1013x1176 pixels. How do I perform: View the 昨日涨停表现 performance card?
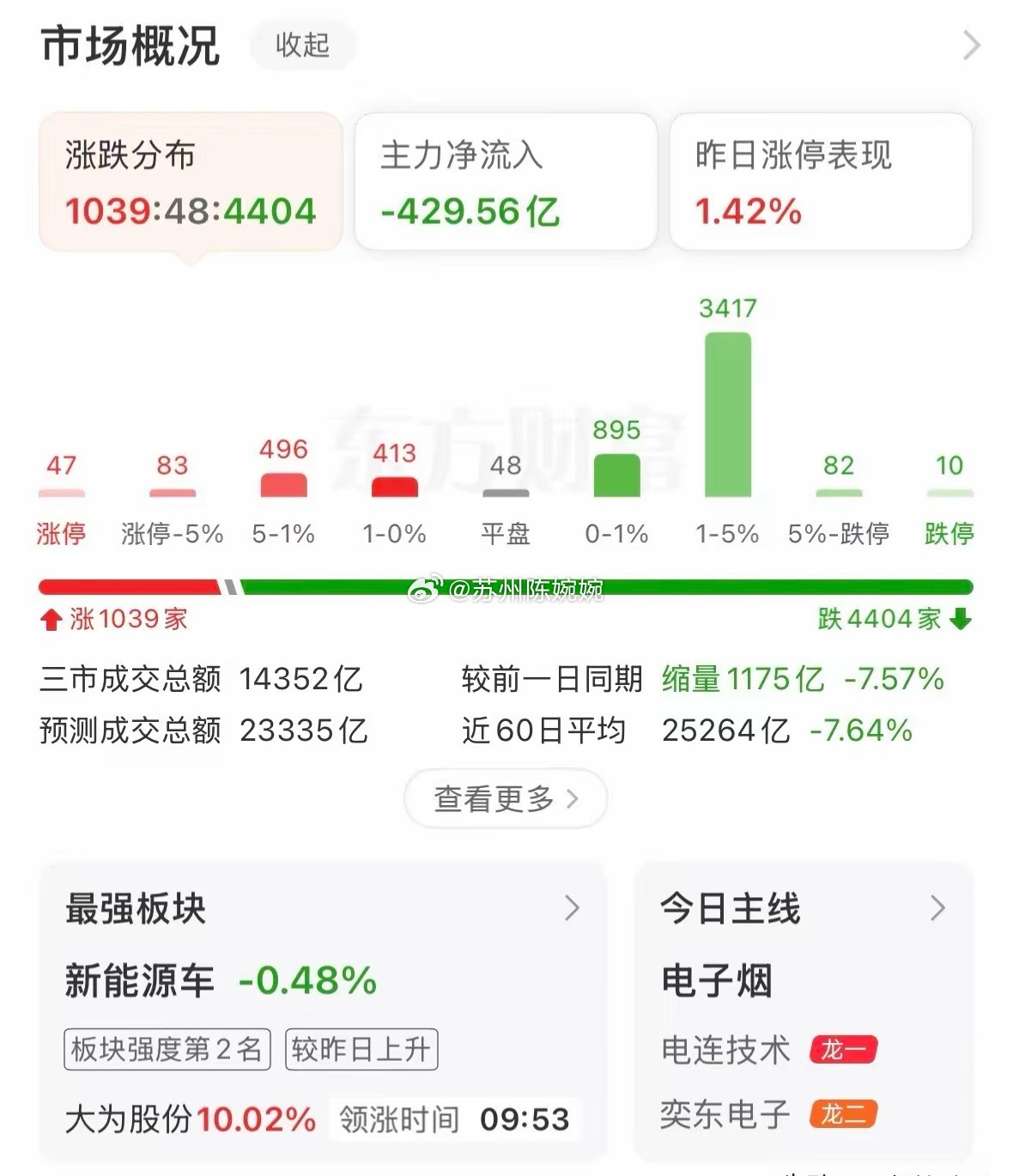(x=822, y=181)
